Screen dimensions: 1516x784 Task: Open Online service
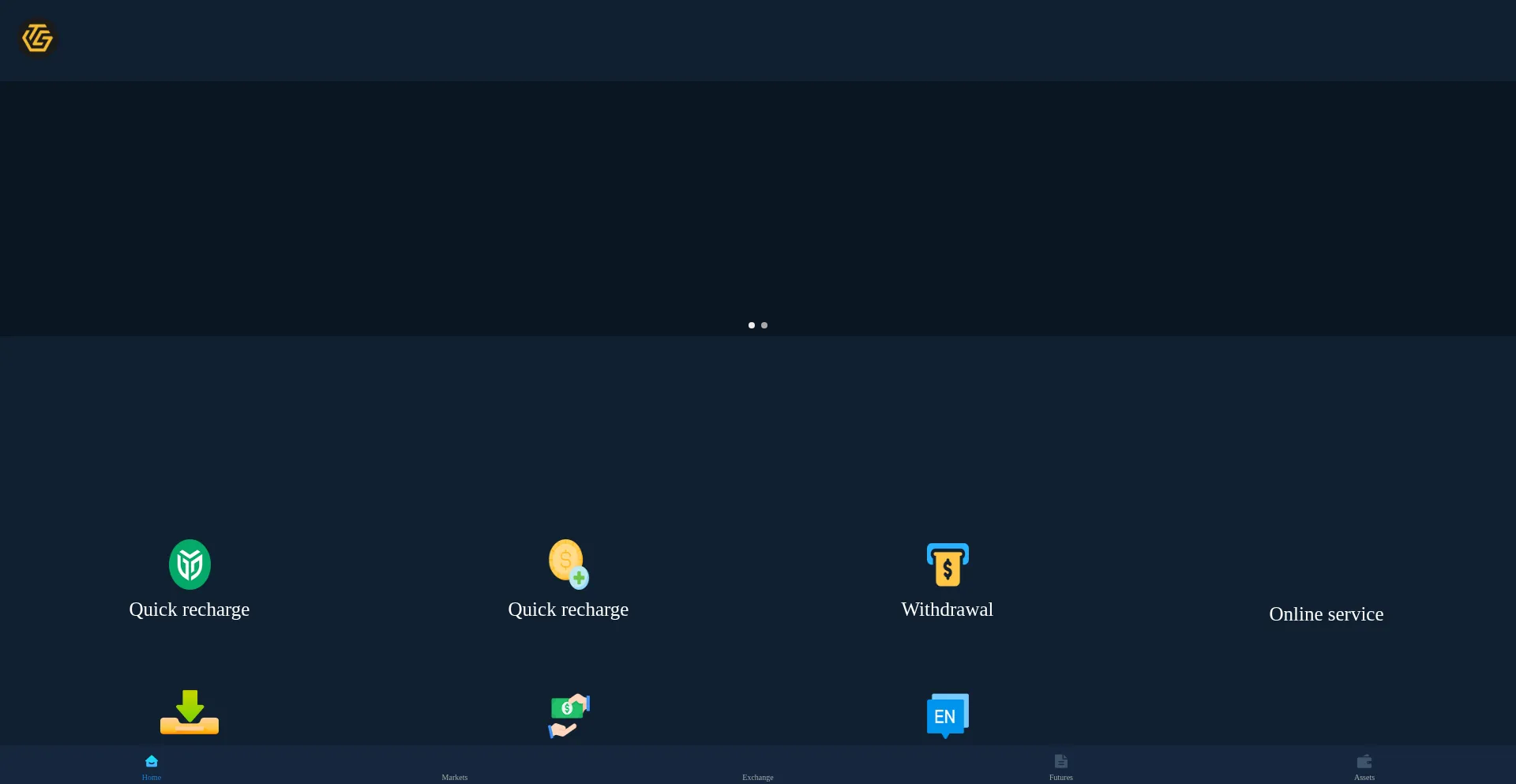(x=1326, y=613)
